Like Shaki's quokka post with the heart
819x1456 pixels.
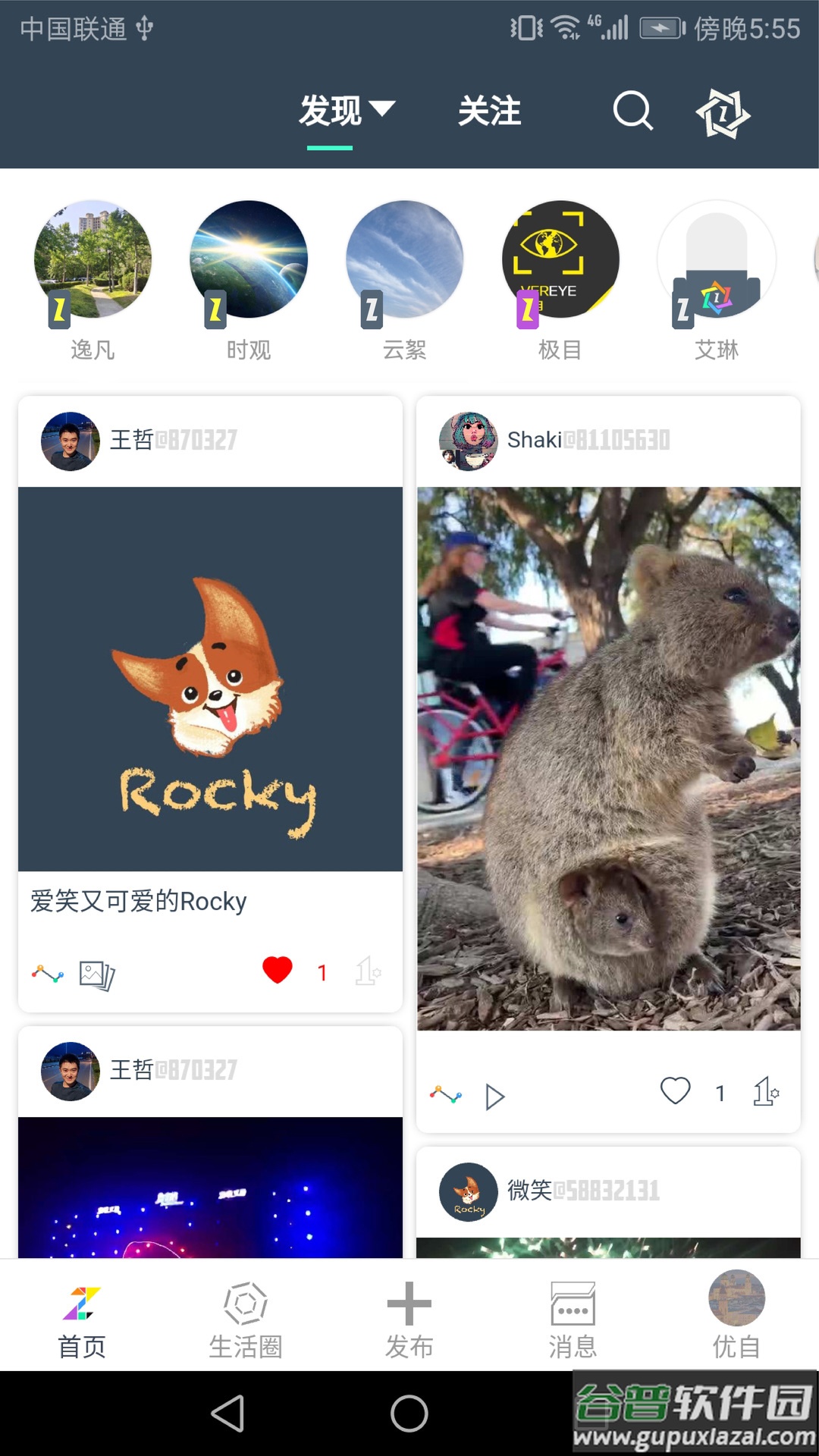(x=674, y=1093)
